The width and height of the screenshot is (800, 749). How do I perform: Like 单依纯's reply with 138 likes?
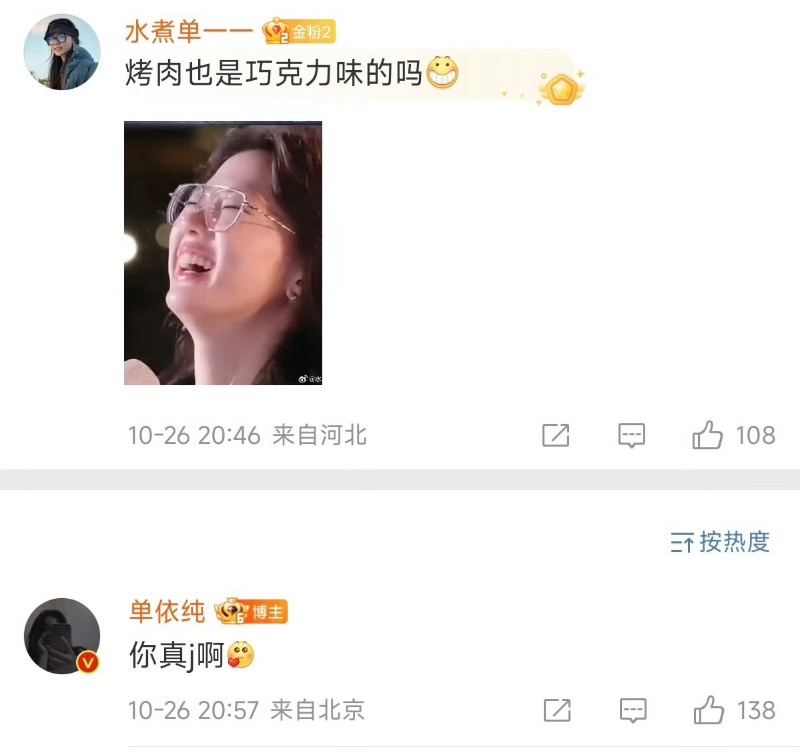tap(708, 710)
